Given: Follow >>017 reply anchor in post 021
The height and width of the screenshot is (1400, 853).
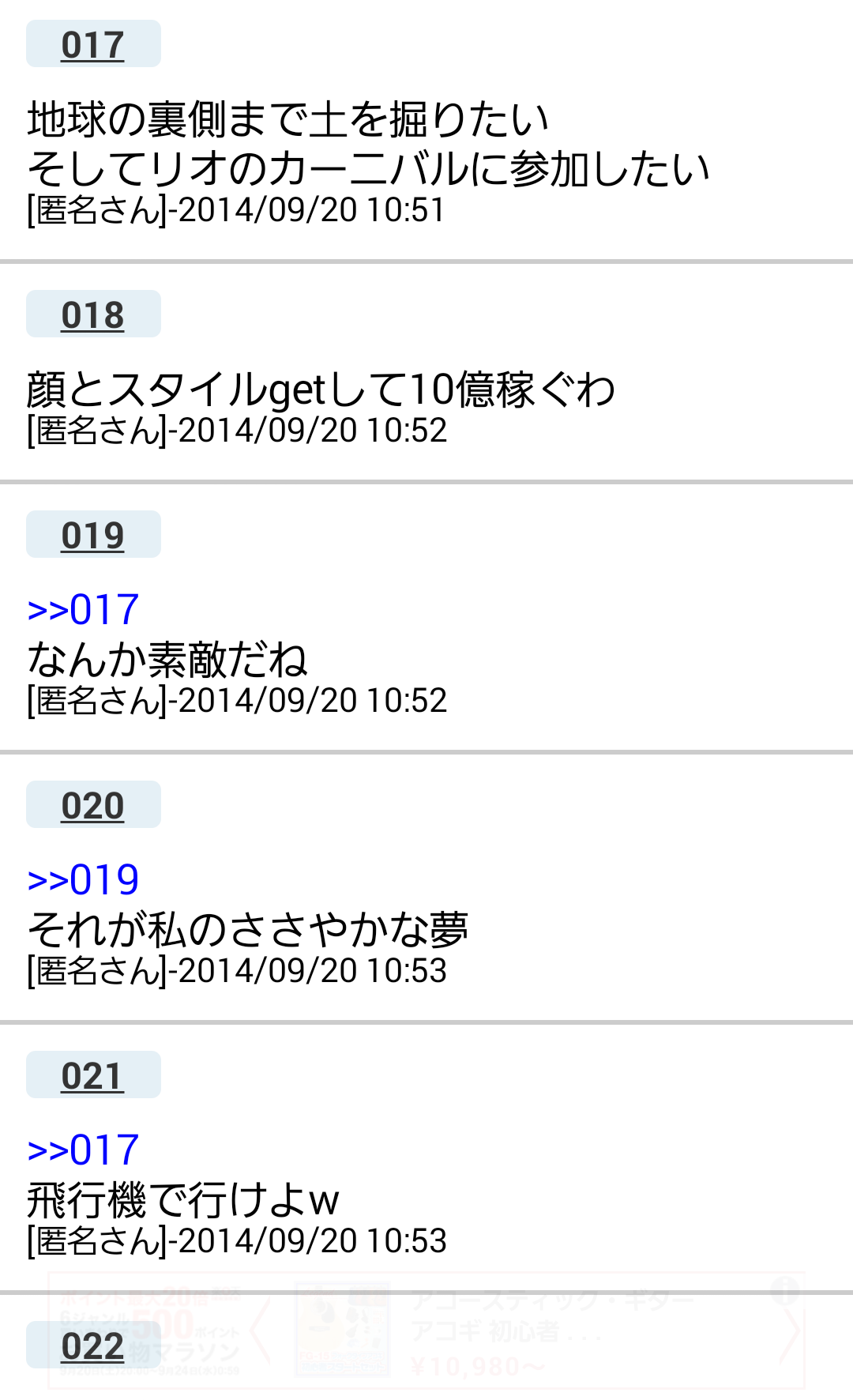Looking at the screenshot, I should pos(83,1150).
